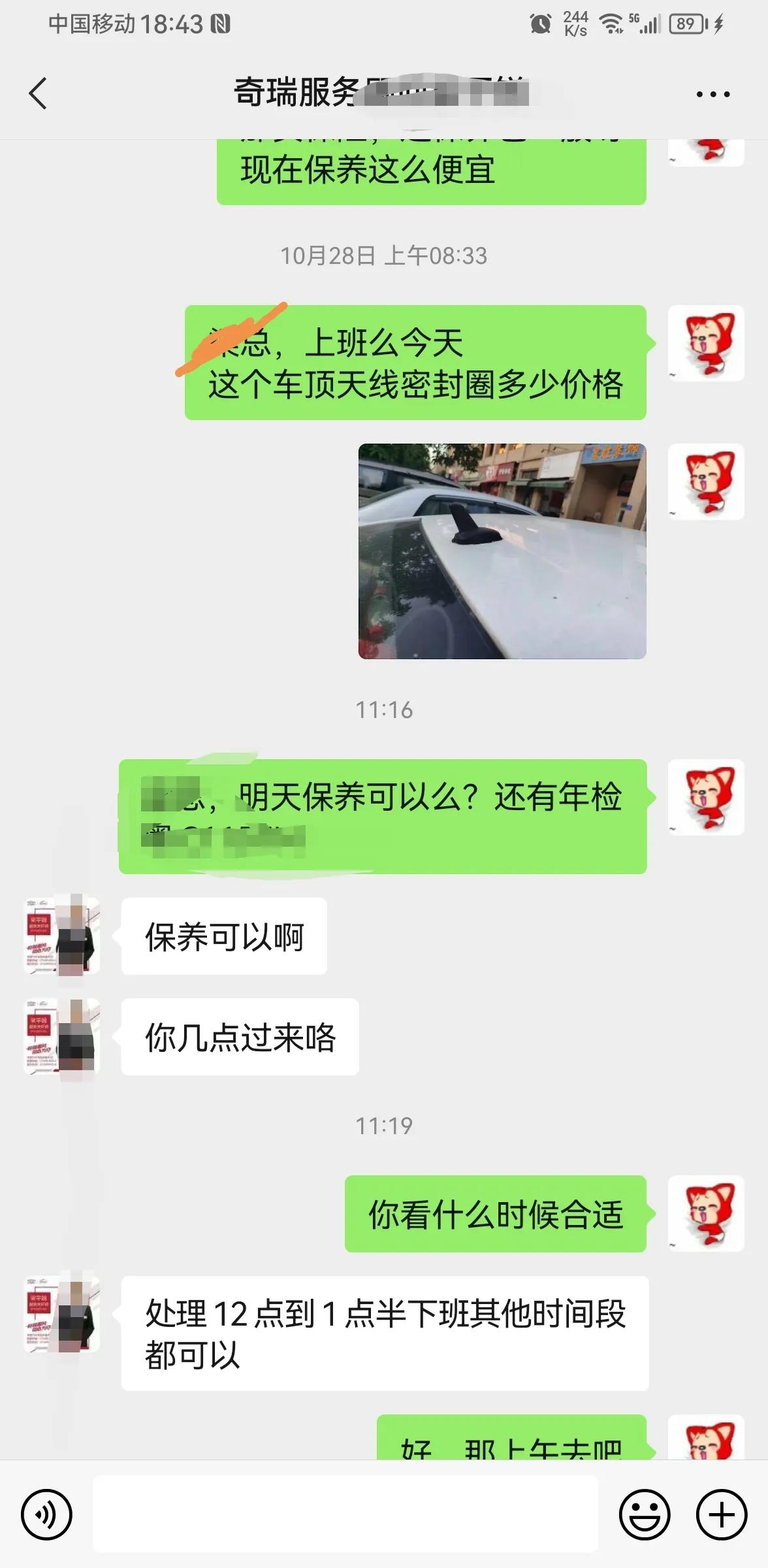
Task: Select the bubble 你几点过来咯
Action: [238, 1037]
